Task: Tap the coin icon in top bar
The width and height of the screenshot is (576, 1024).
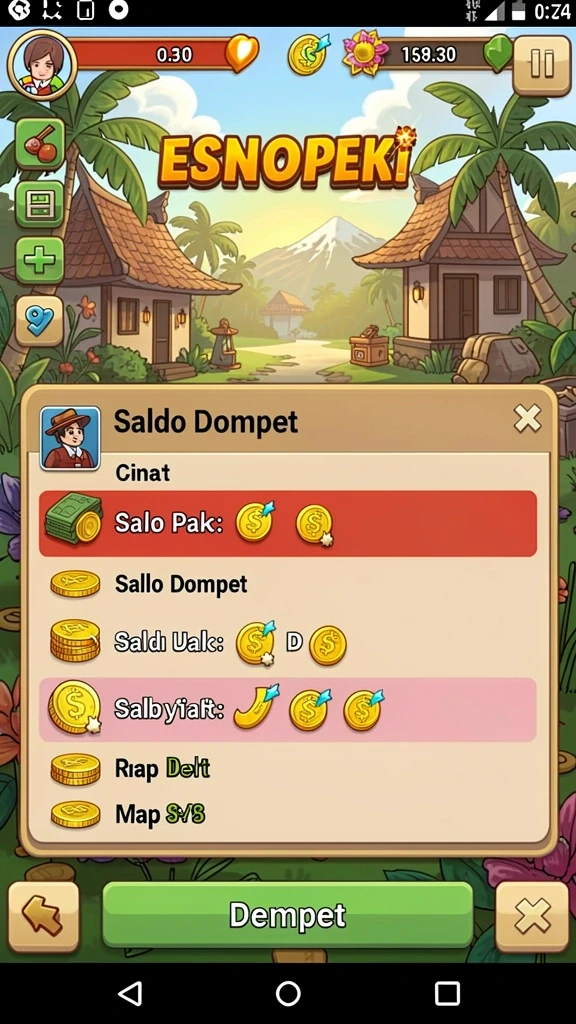Action: coord(308,54)
